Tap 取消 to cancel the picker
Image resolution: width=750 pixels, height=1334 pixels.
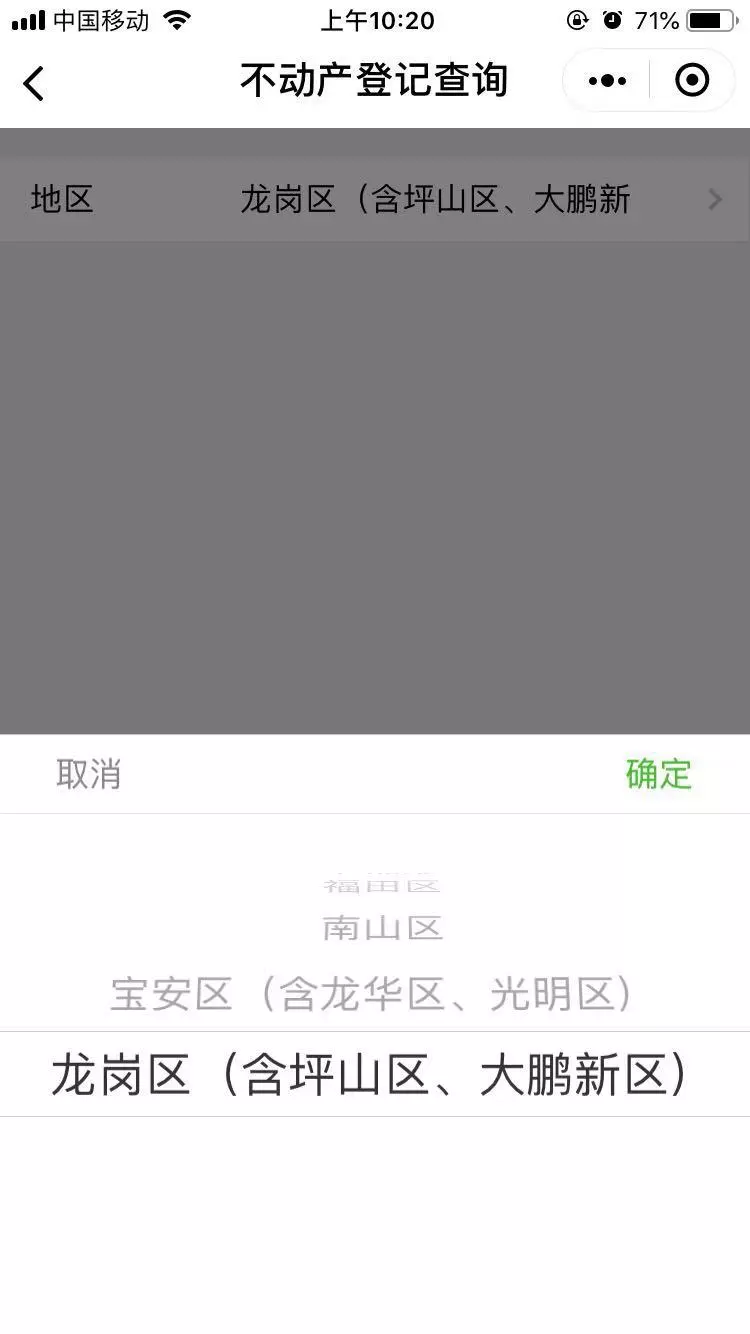click(x=88, y=774)
